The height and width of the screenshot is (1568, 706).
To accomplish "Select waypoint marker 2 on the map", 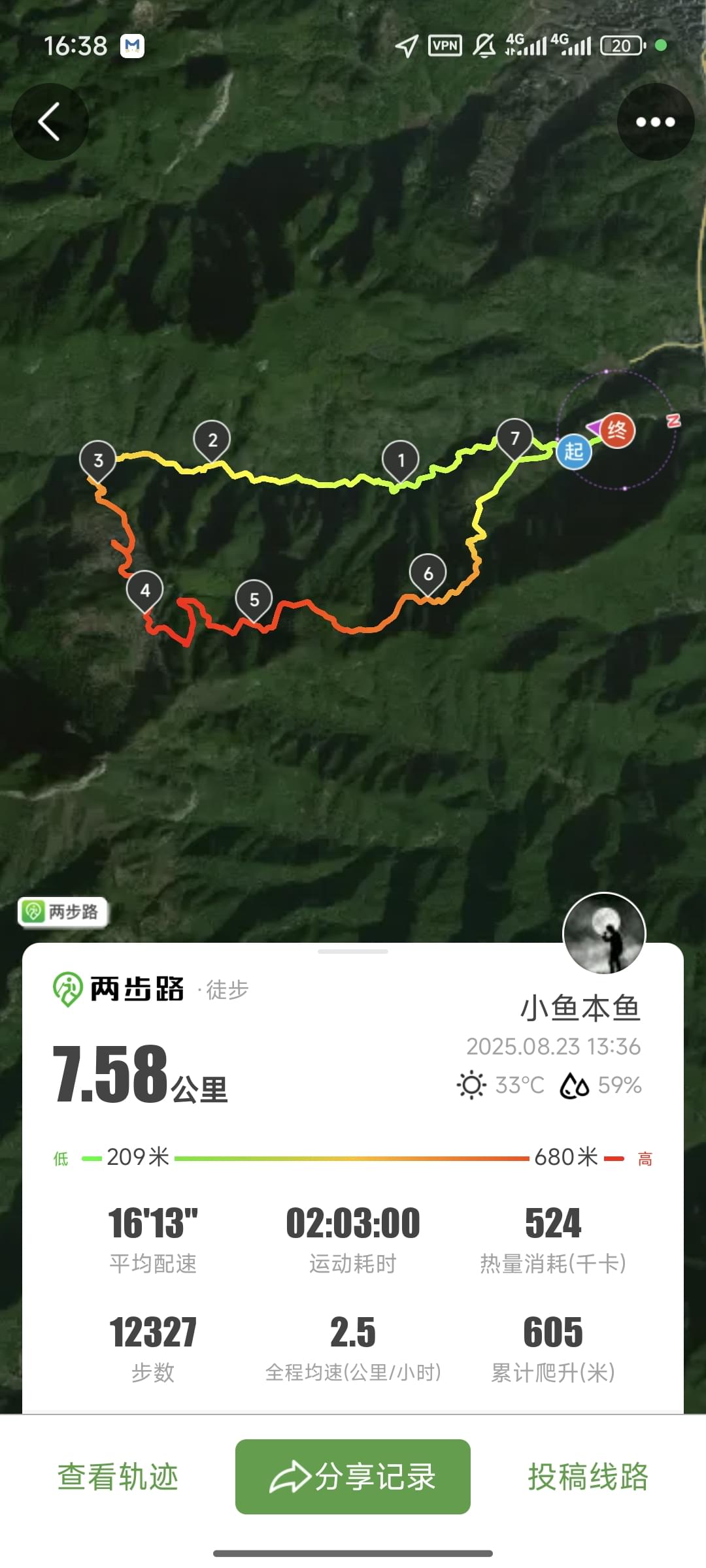I will coord(212,440).
